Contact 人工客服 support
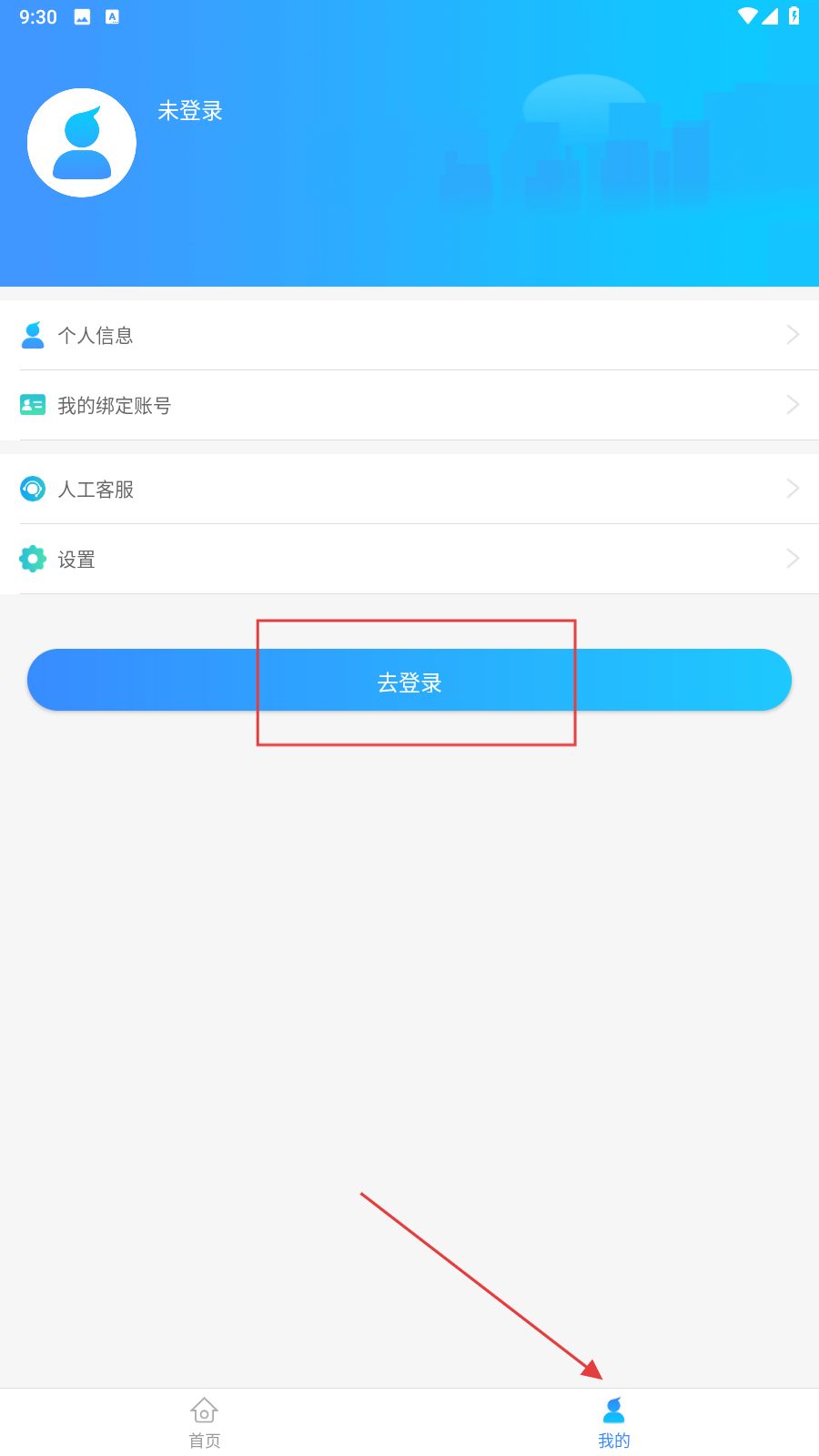The image size is (819, 1456). [x=409, y=489]
